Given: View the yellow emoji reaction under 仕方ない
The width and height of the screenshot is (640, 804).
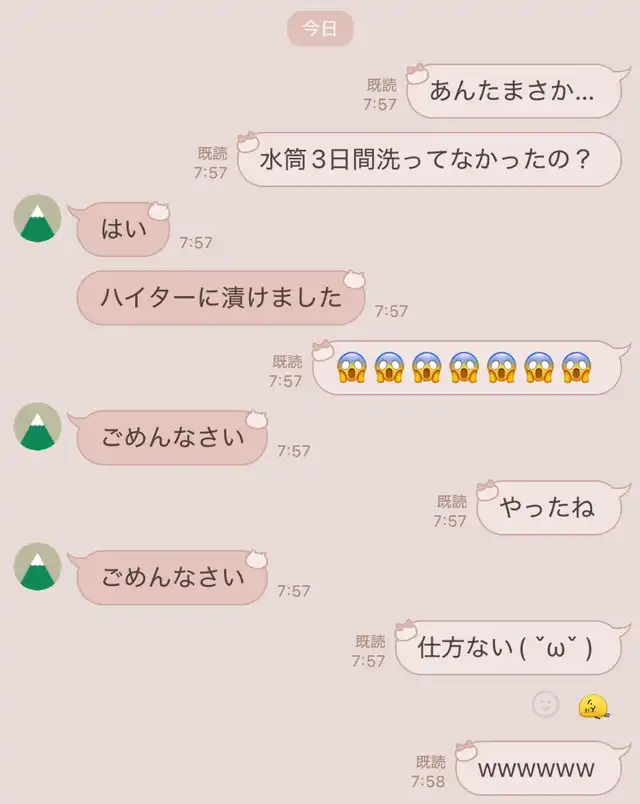Looking at the screenshot, I should click(593, 706).
